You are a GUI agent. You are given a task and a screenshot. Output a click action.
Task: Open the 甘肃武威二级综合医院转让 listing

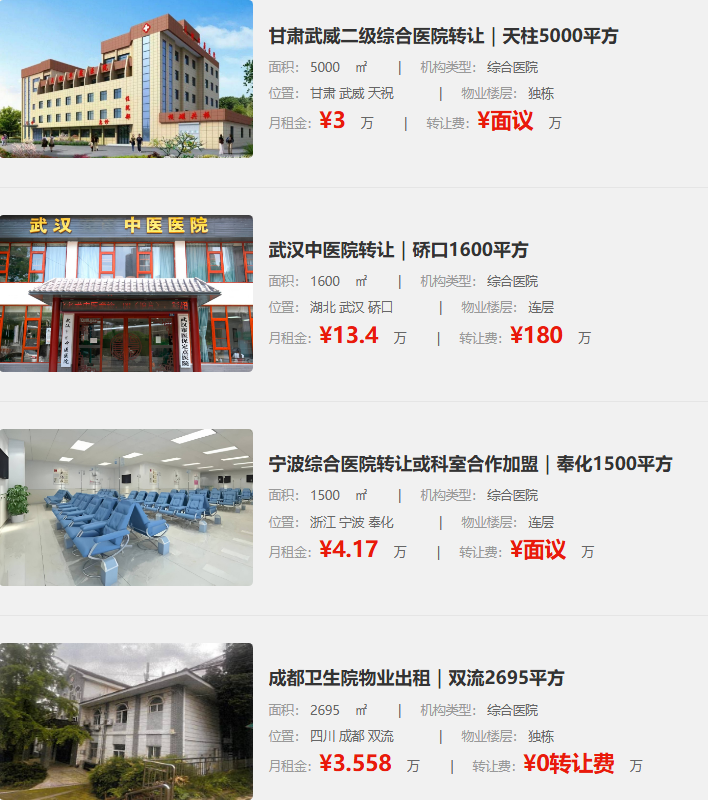444,37
